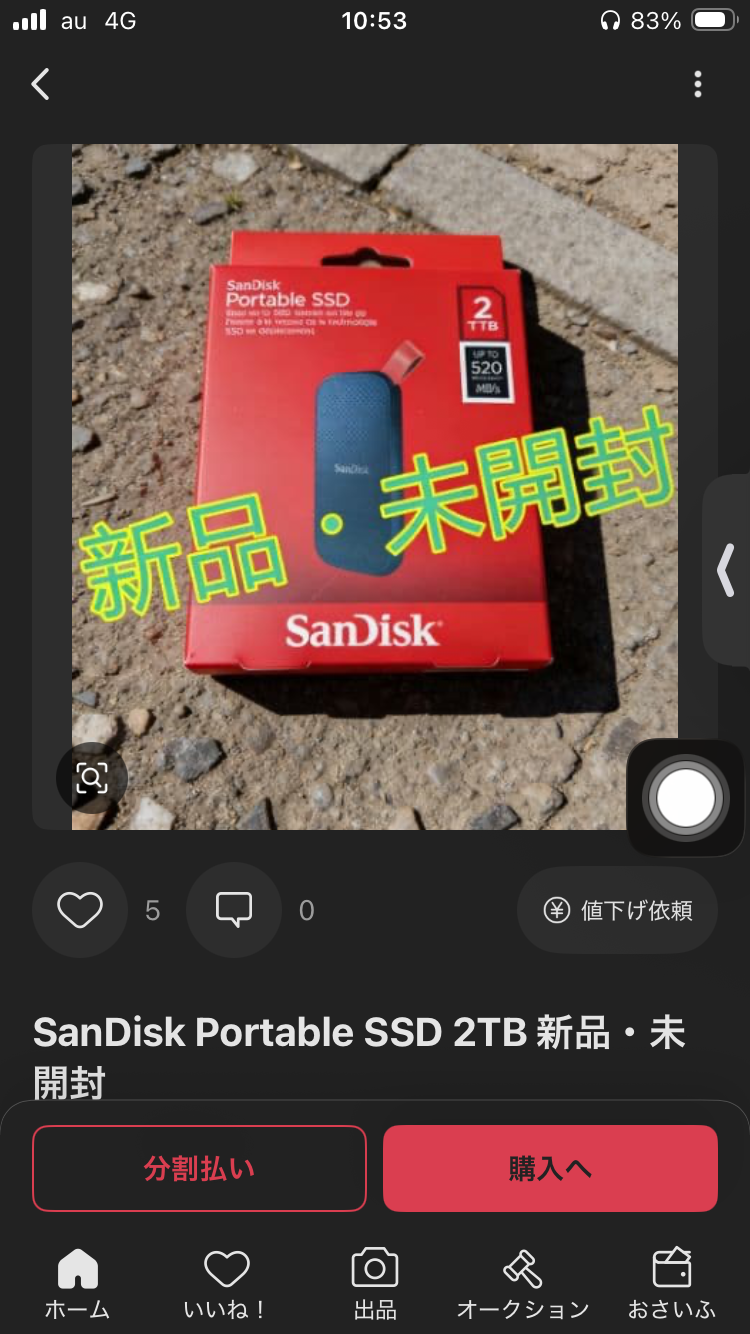
Task: Open the comments on this listing
Action: (x=234, y=910)
